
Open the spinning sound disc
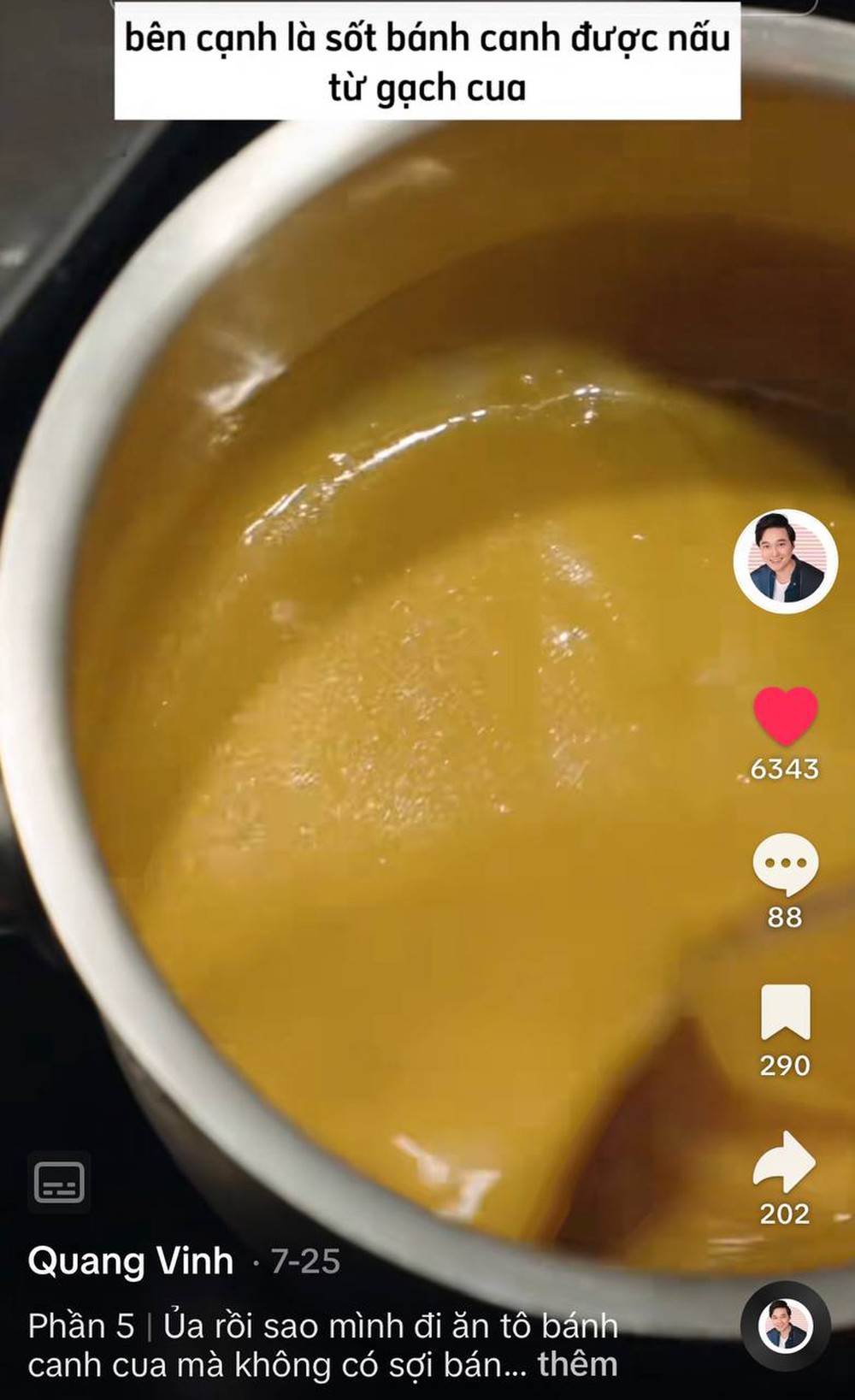coord(785,1326)
